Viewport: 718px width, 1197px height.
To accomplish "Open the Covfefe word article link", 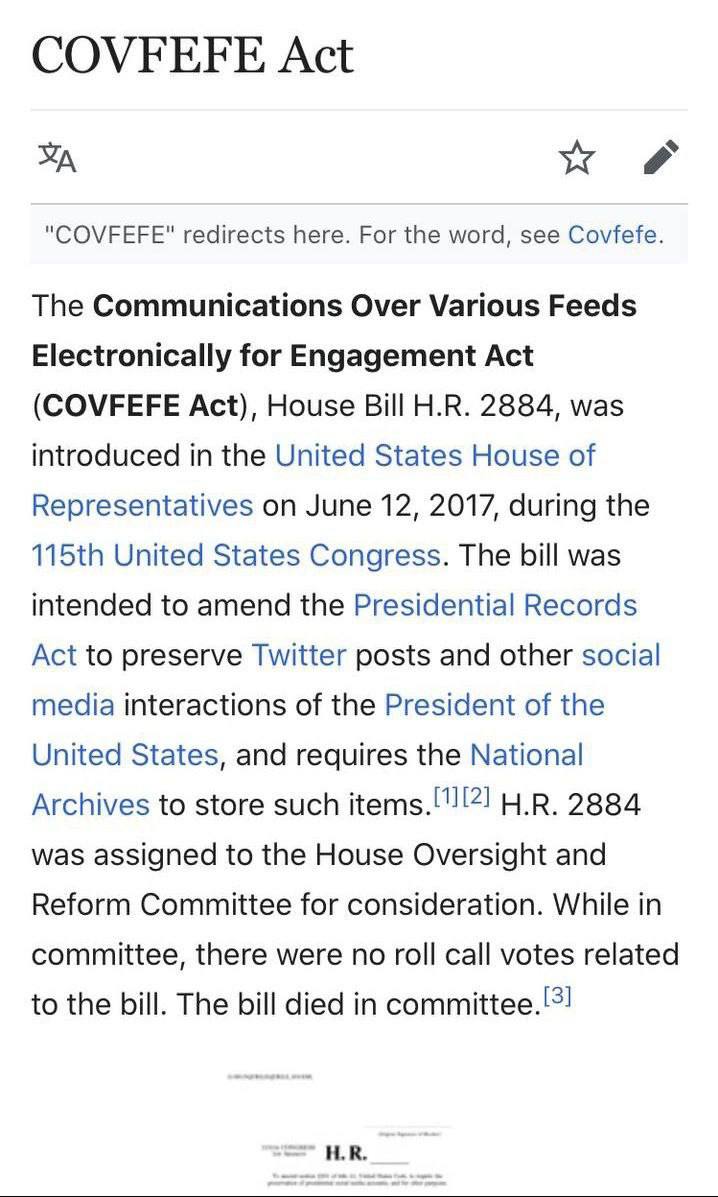I will tap(613, 235).
